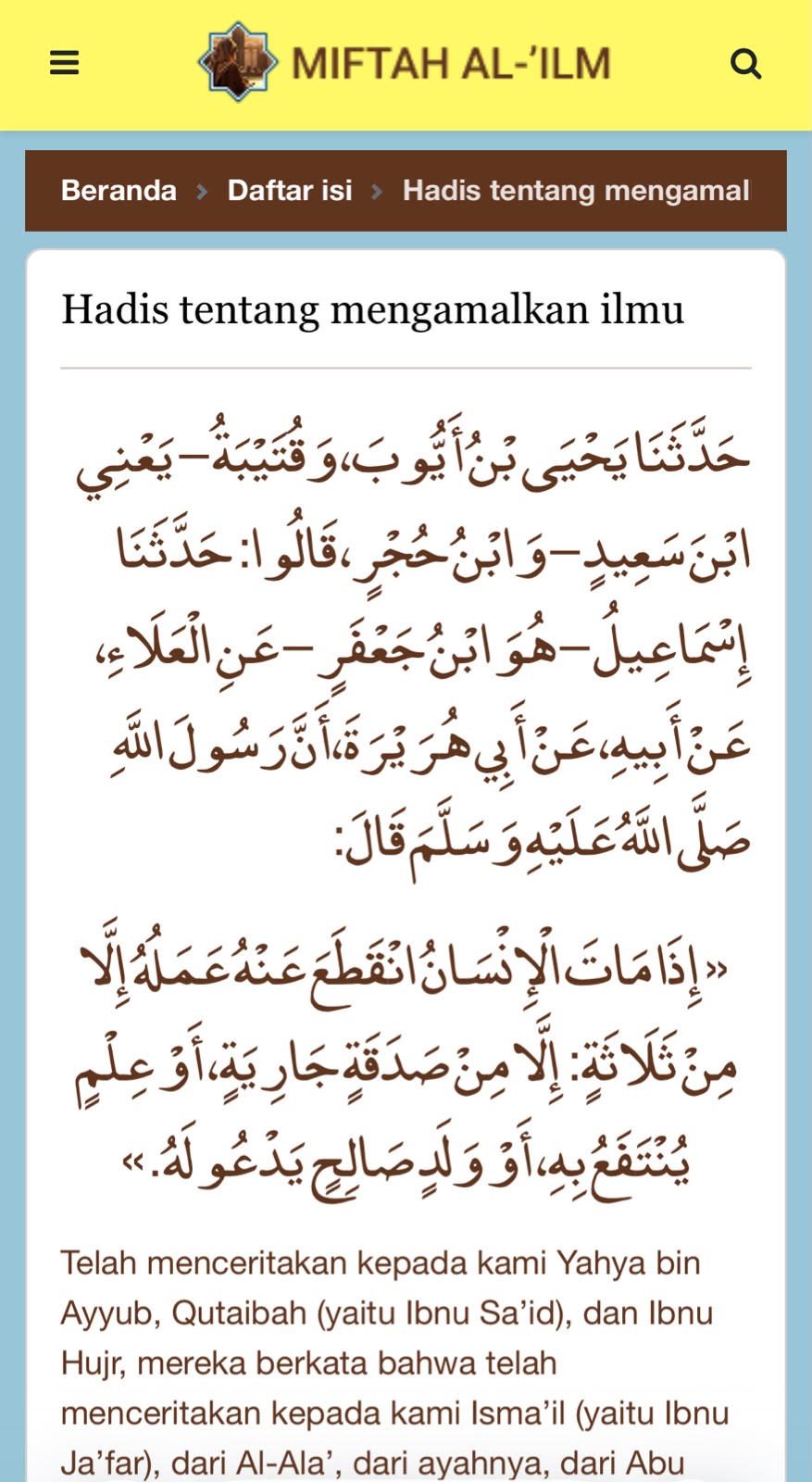Tap the Miftah Al-'Ilm site logo
This screenshot has width=812, height=1482.
tap(405, 63)
